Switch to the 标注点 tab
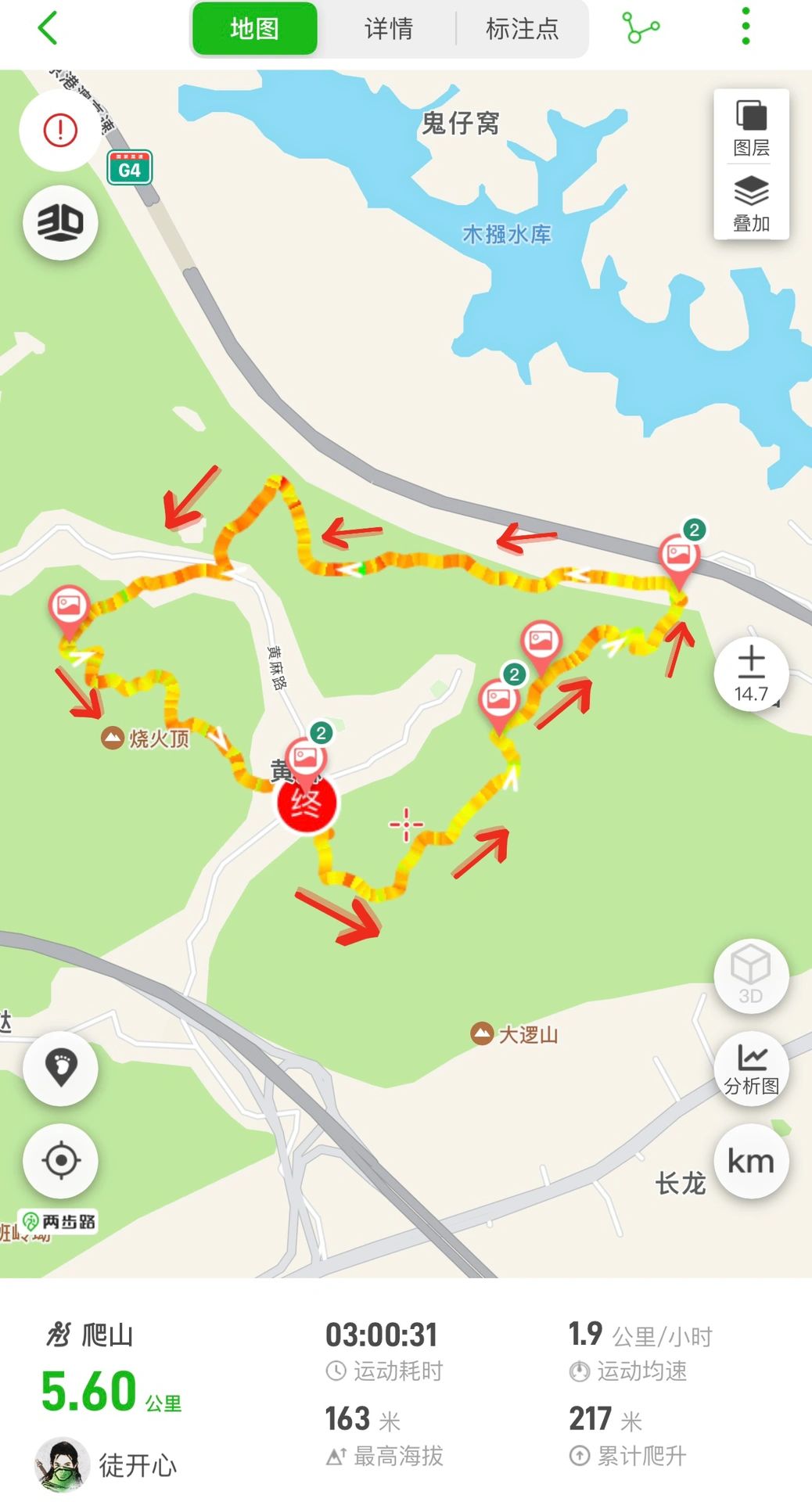This screenshot has height=1502, width=812. 522,29
